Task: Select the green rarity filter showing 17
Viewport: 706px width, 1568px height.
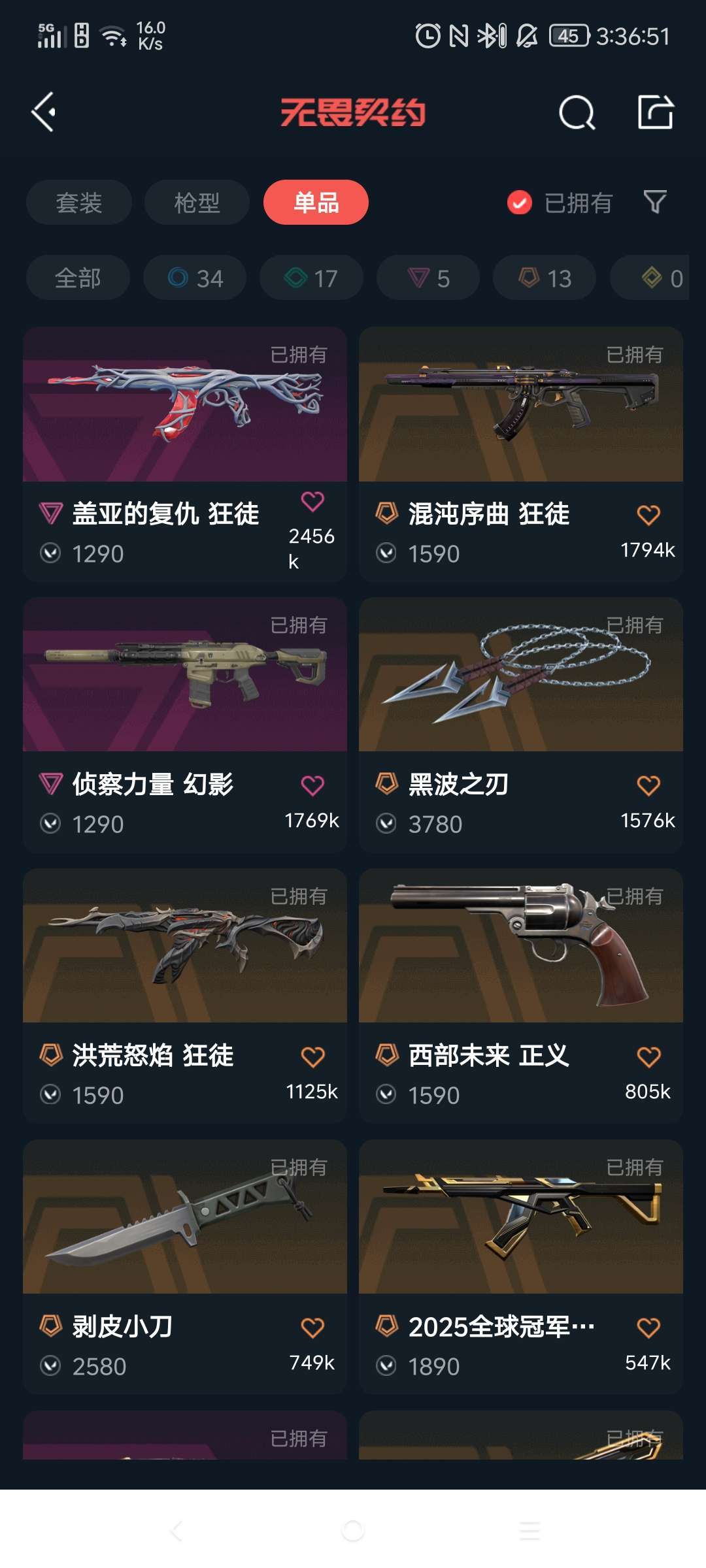Action: (x=311, y=277)
